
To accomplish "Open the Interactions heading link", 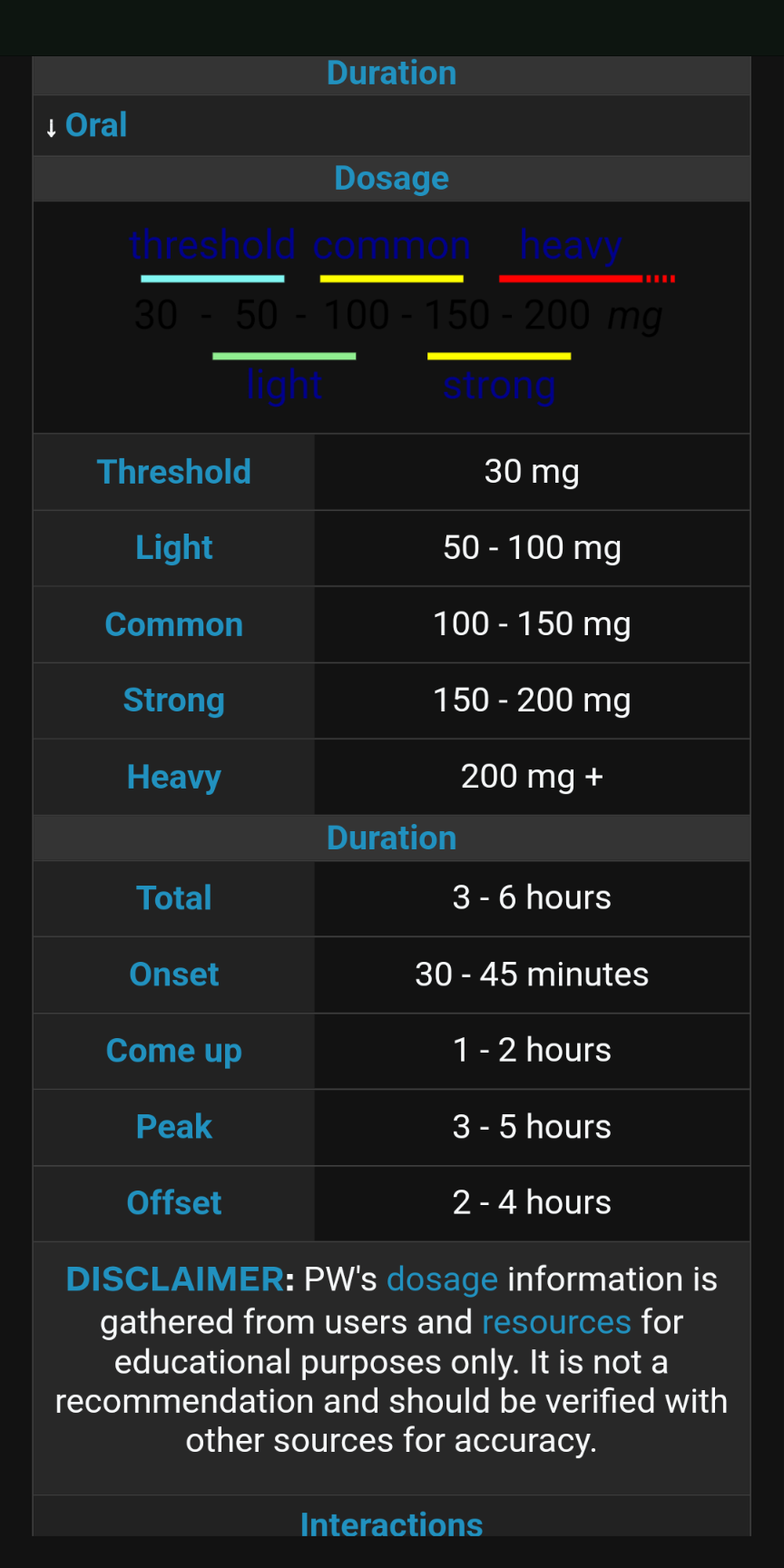I will click(391, 1524).
